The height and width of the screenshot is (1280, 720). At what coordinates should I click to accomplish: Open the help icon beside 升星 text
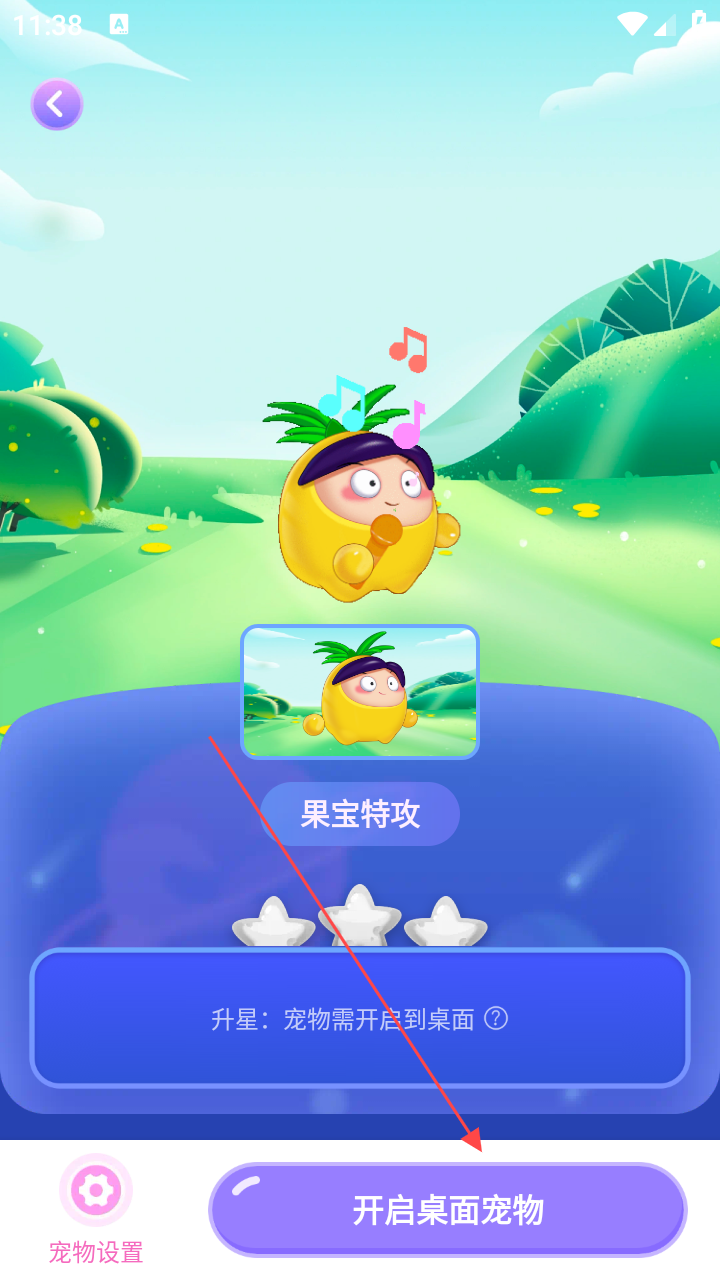496,1018
